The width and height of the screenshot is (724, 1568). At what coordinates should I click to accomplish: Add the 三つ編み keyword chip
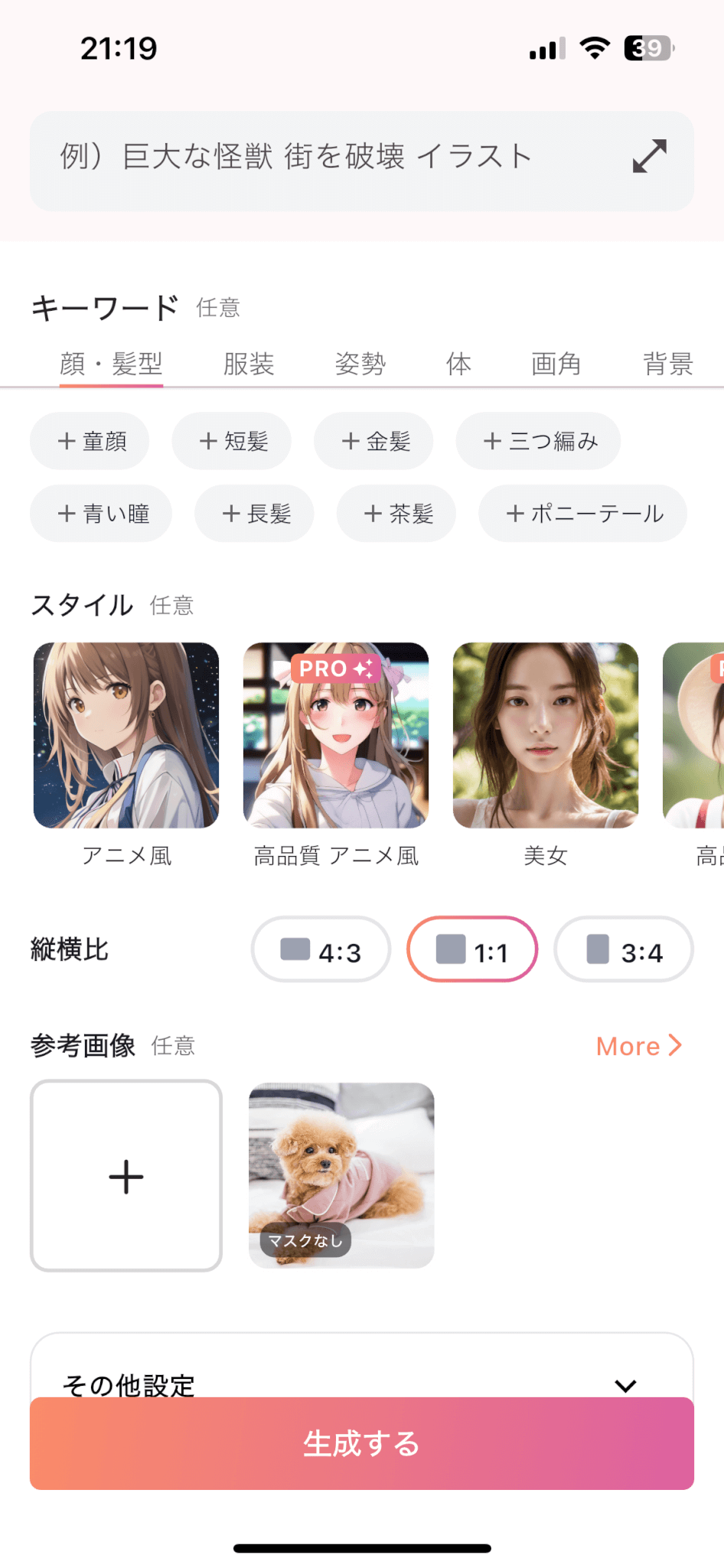(x=539, y=441)
